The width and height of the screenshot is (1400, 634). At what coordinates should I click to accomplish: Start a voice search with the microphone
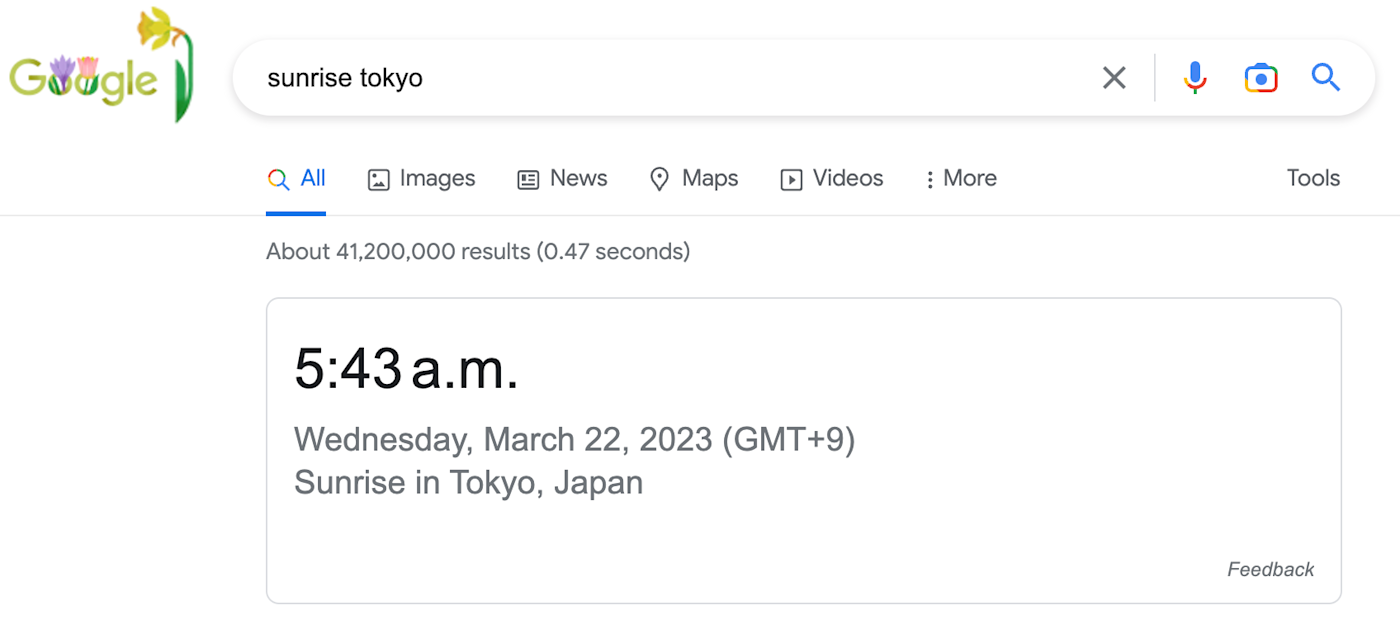coord(1195,78)
